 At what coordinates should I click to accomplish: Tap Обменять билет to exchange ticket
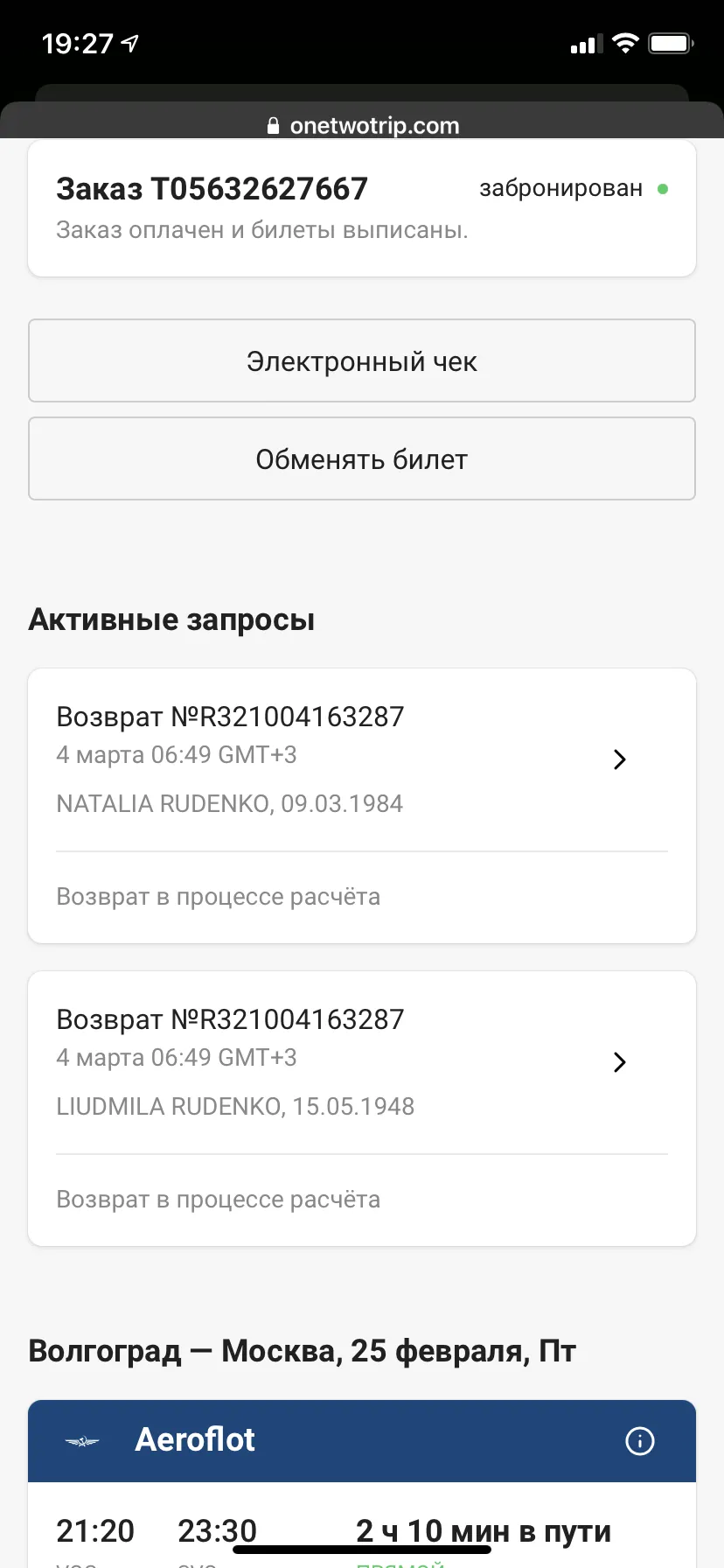click(362, 458)
